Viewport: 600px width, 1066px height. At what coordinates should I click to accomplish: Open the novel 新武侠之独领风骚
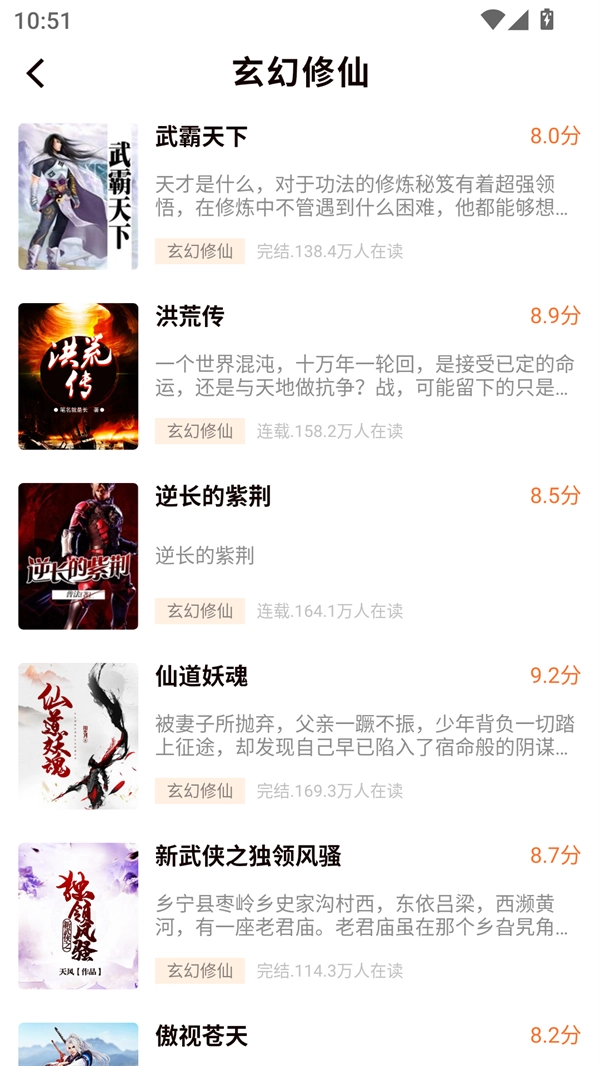point(248,856)
